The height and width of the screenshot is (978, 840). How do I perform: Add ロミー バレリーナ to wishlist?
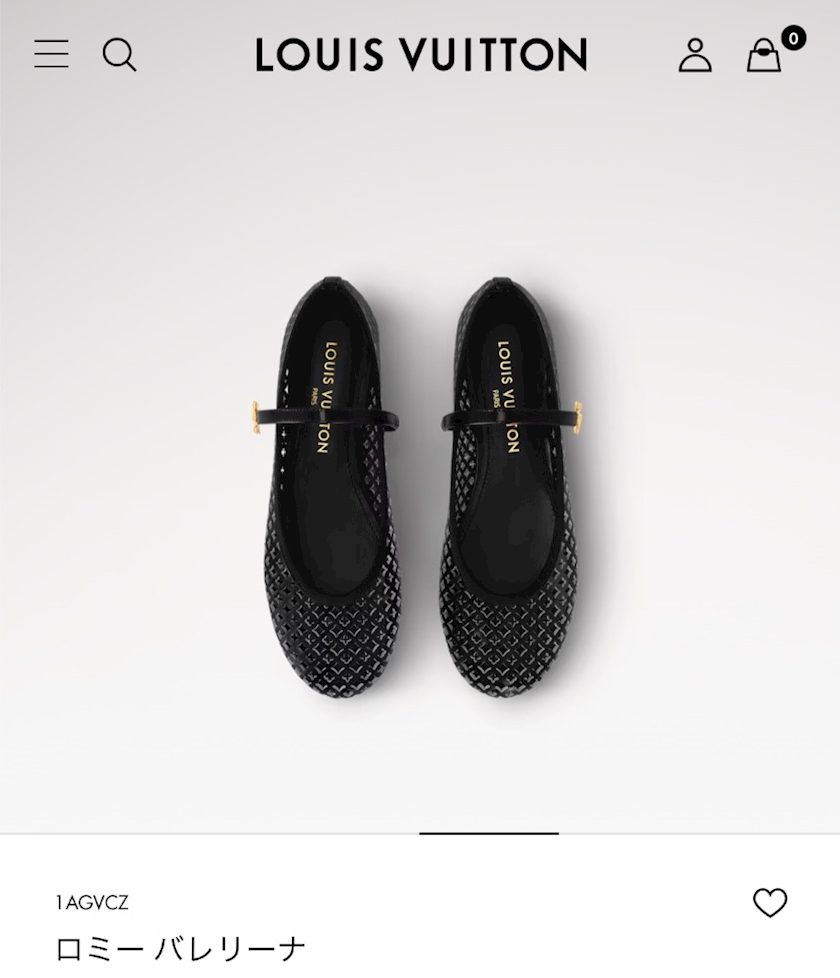(769, 903)
